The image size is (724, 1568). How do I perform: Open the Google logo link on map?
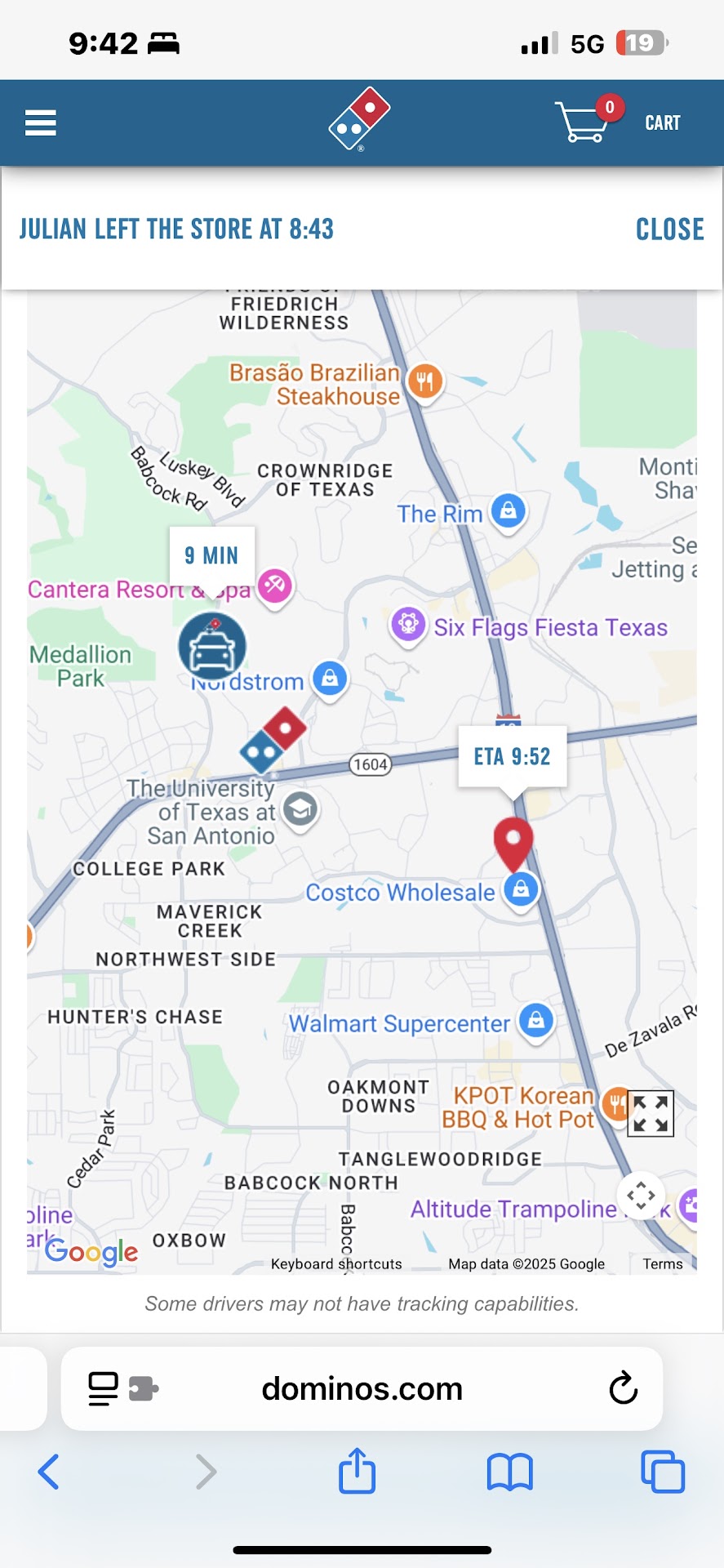[x=91, y=1251]
